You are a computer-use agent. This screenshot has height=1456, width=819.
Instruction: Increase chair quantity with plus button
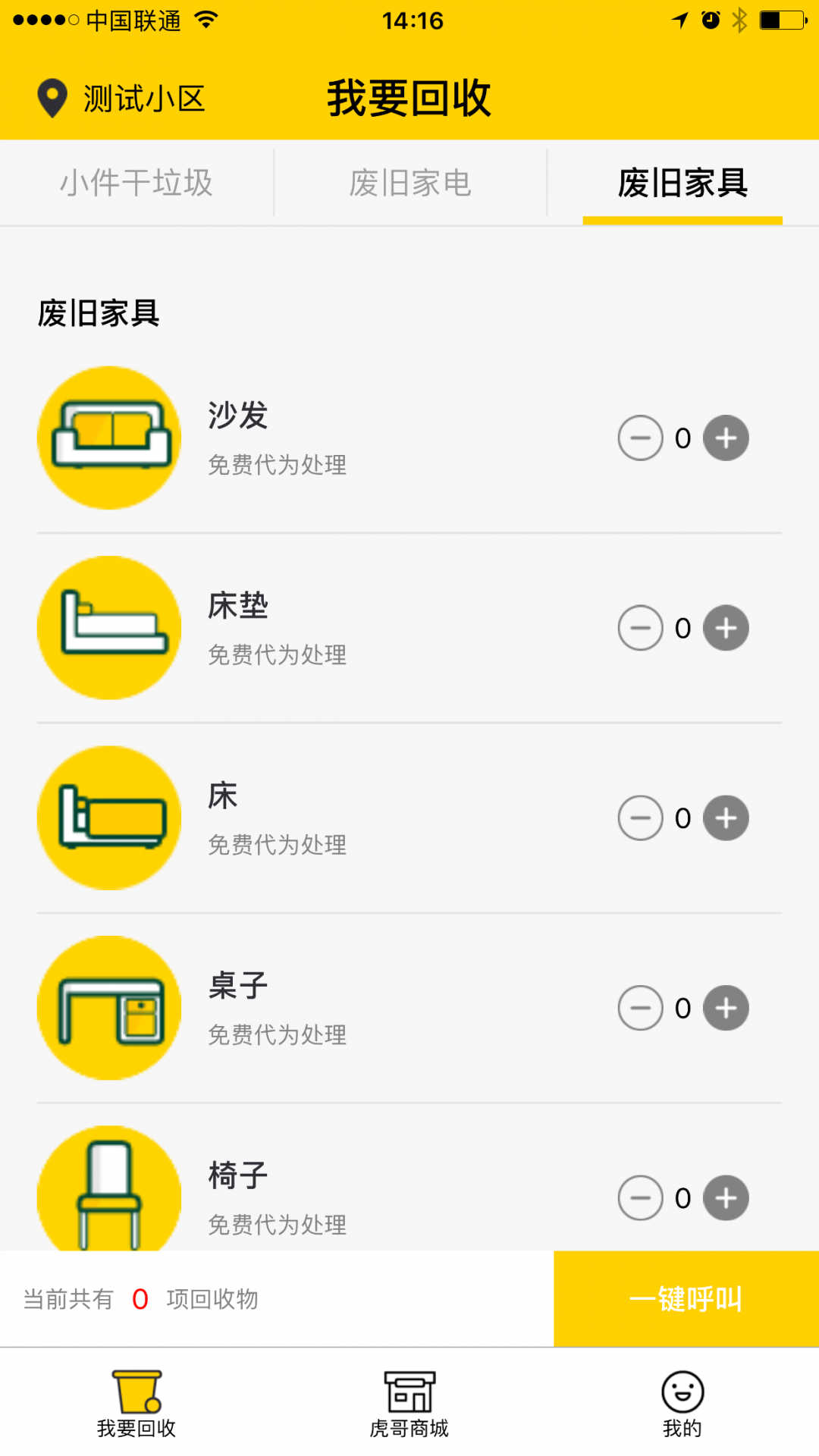click(x=726, y=1197)
